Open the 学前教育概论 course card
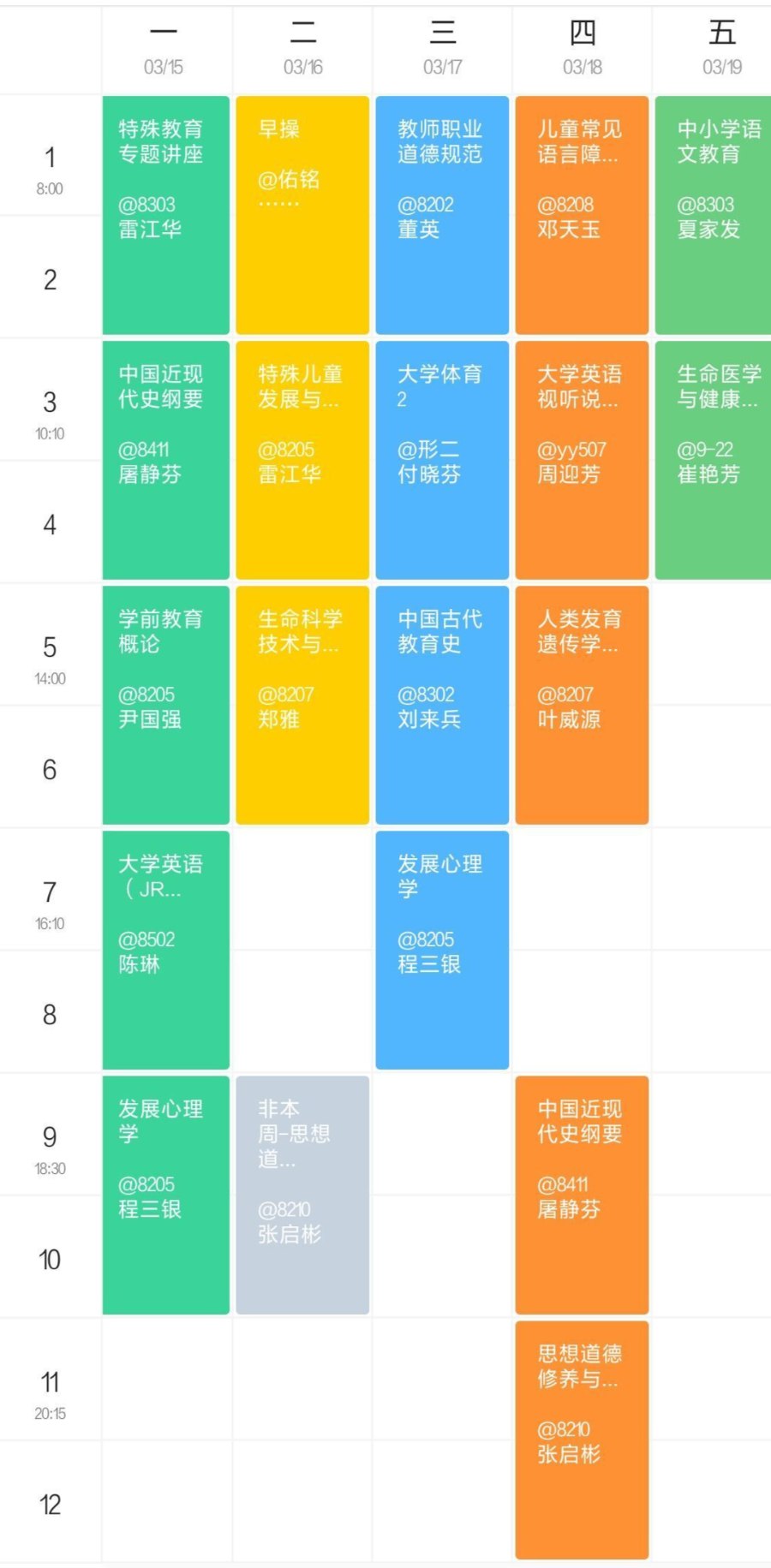The height and width of the screenshot is (1568, 771). [x=165, y=705]
